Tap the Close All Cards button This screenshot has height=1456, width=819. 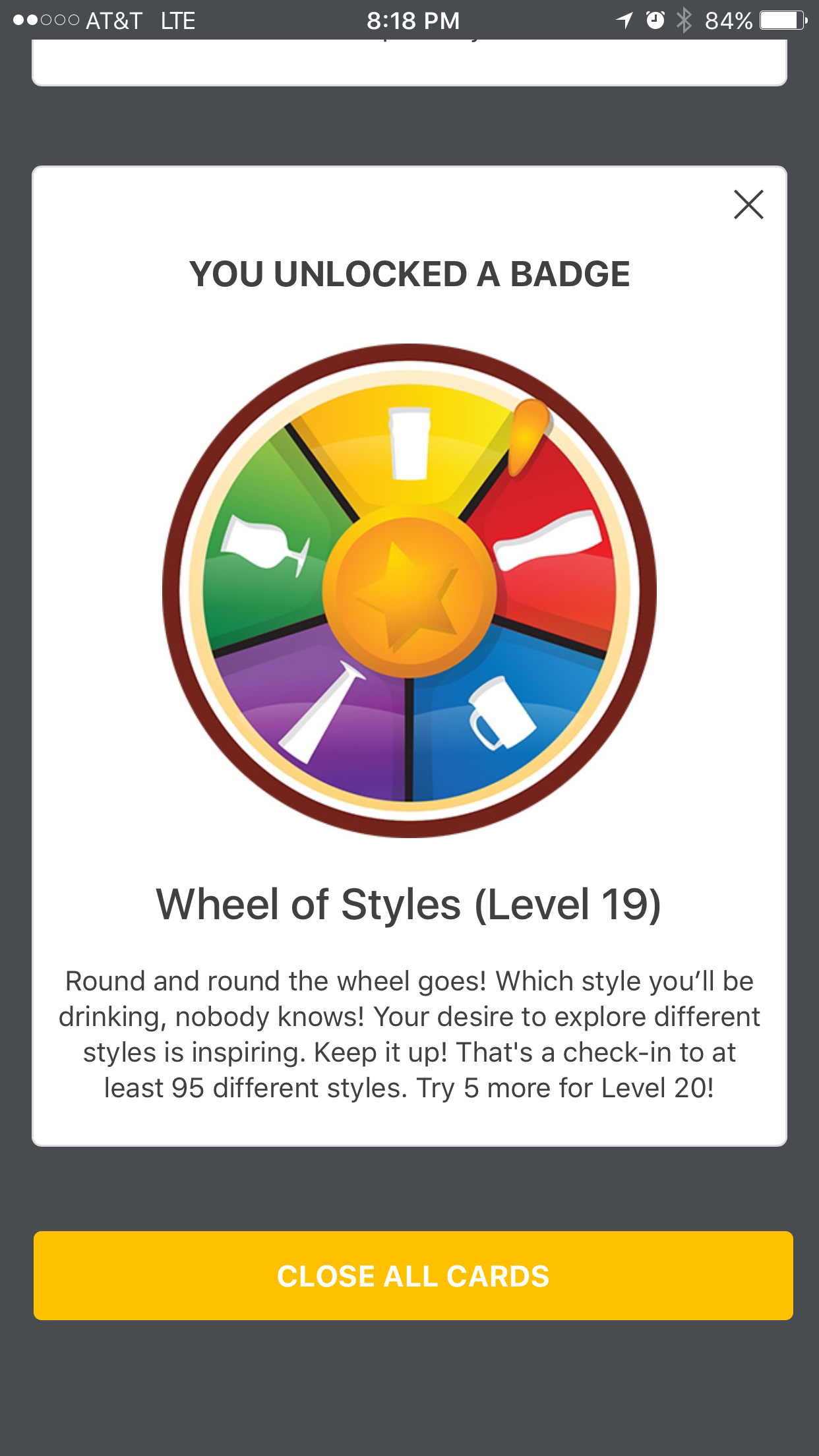click(x=413, y=1275)
